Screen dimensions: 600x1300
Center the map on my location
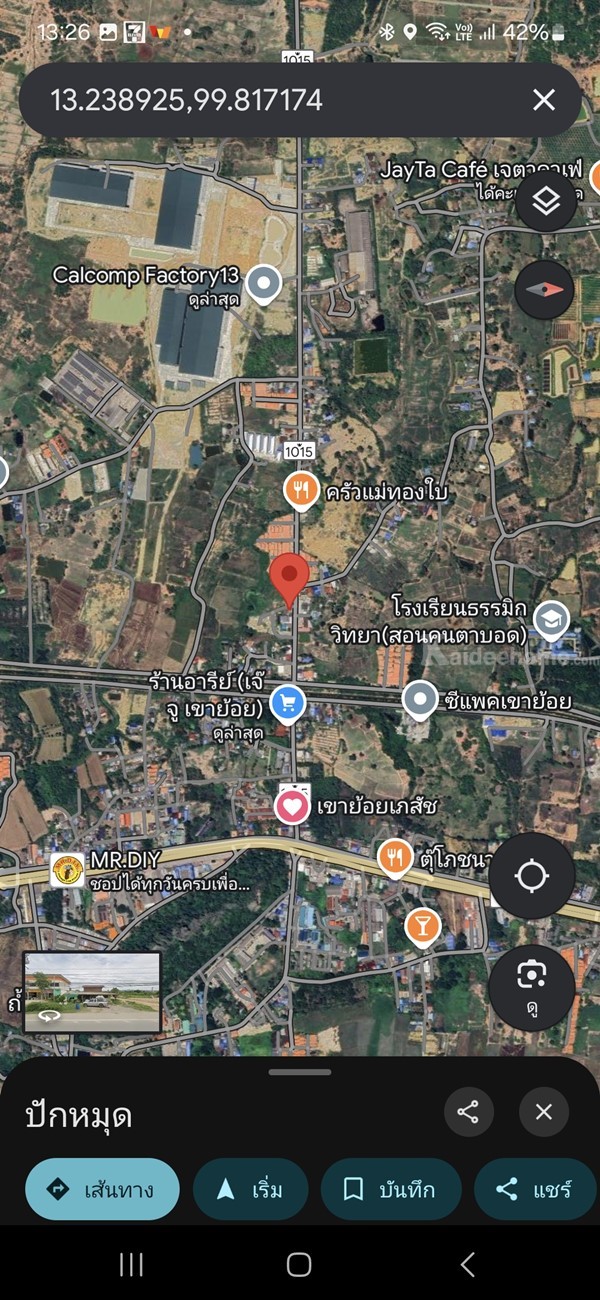[x=531, y=877]
